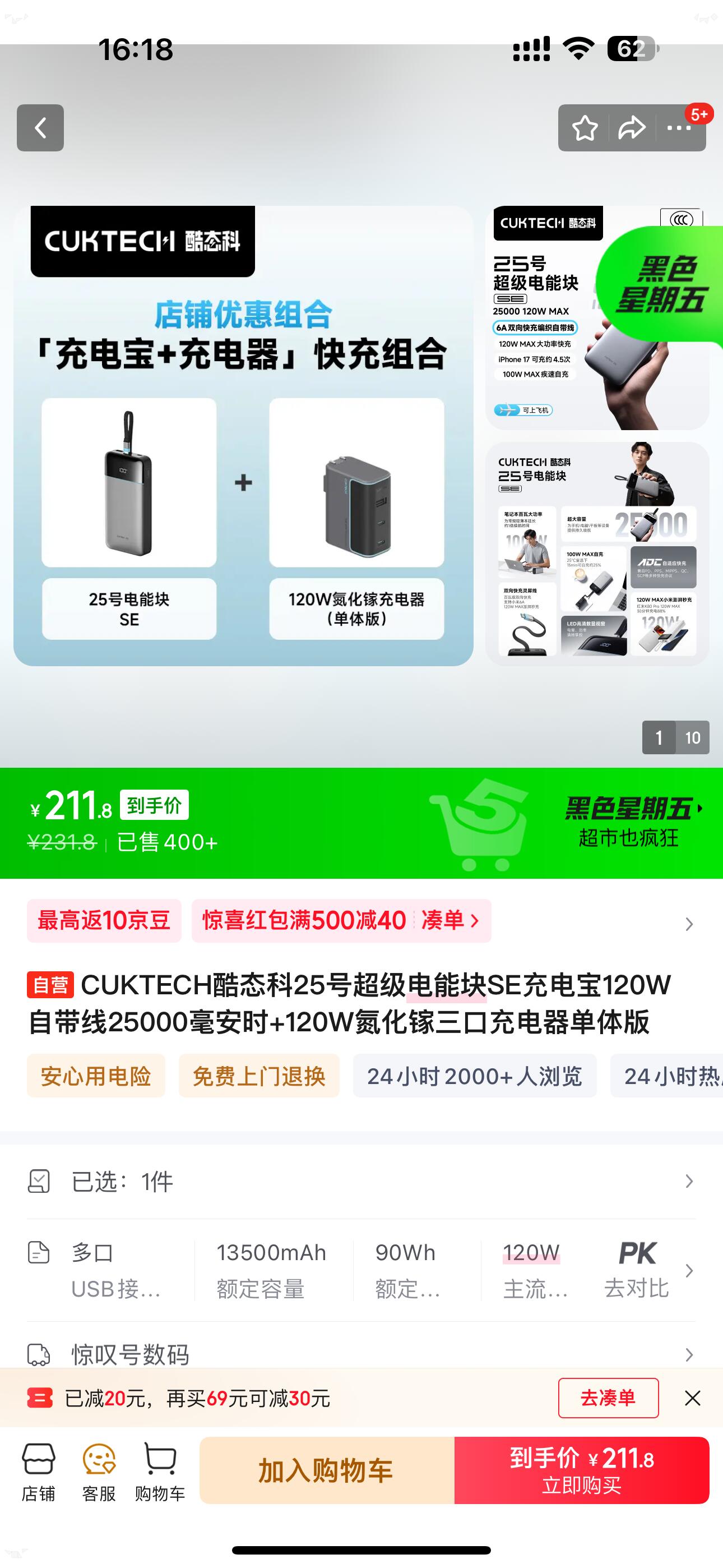Add item with 加入购物车

click(327, 1470)
